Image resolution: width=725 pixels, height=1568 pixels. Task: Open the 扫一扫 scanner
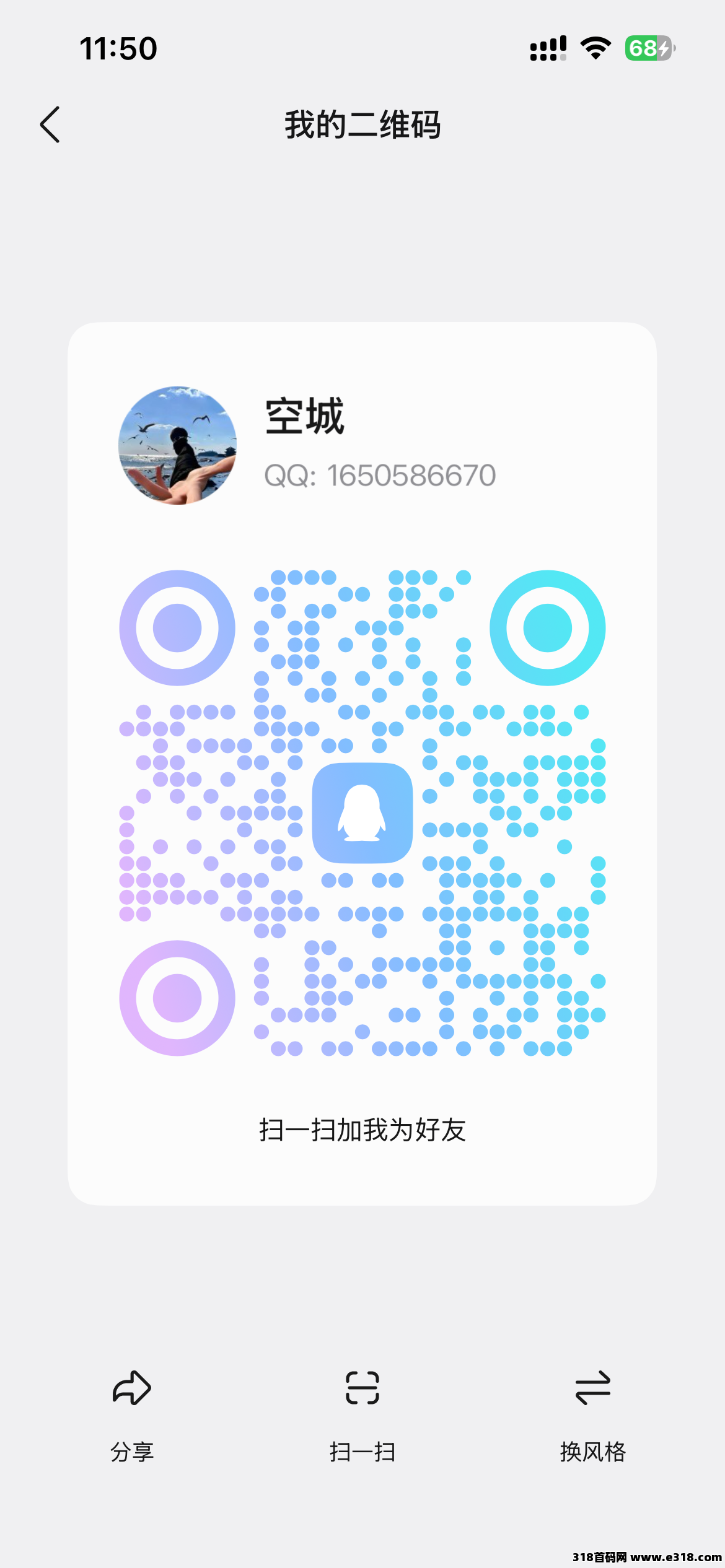pos(362,1412)
